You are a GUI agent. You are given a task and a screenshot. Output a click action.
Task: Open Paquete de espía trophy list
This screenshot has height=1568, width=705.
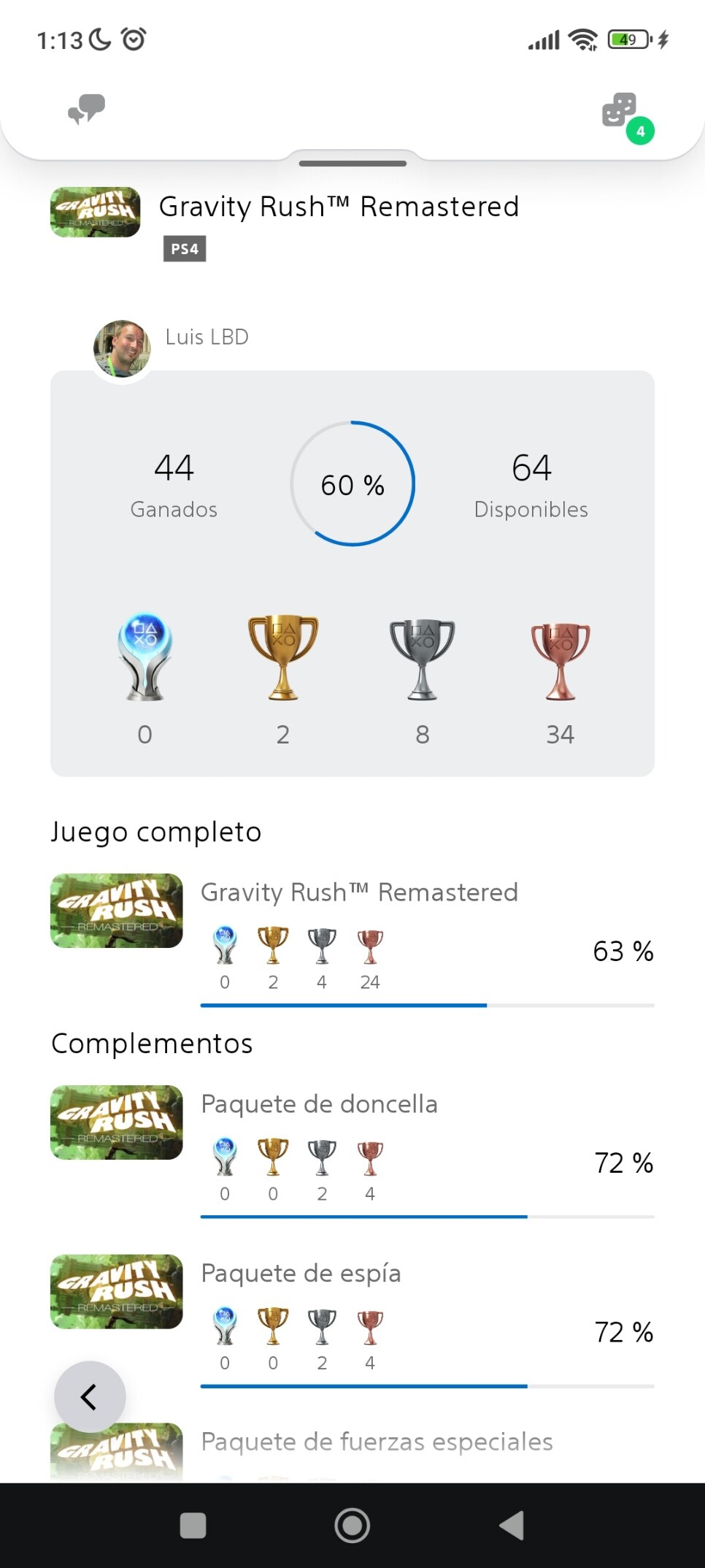click(352, 1320)
